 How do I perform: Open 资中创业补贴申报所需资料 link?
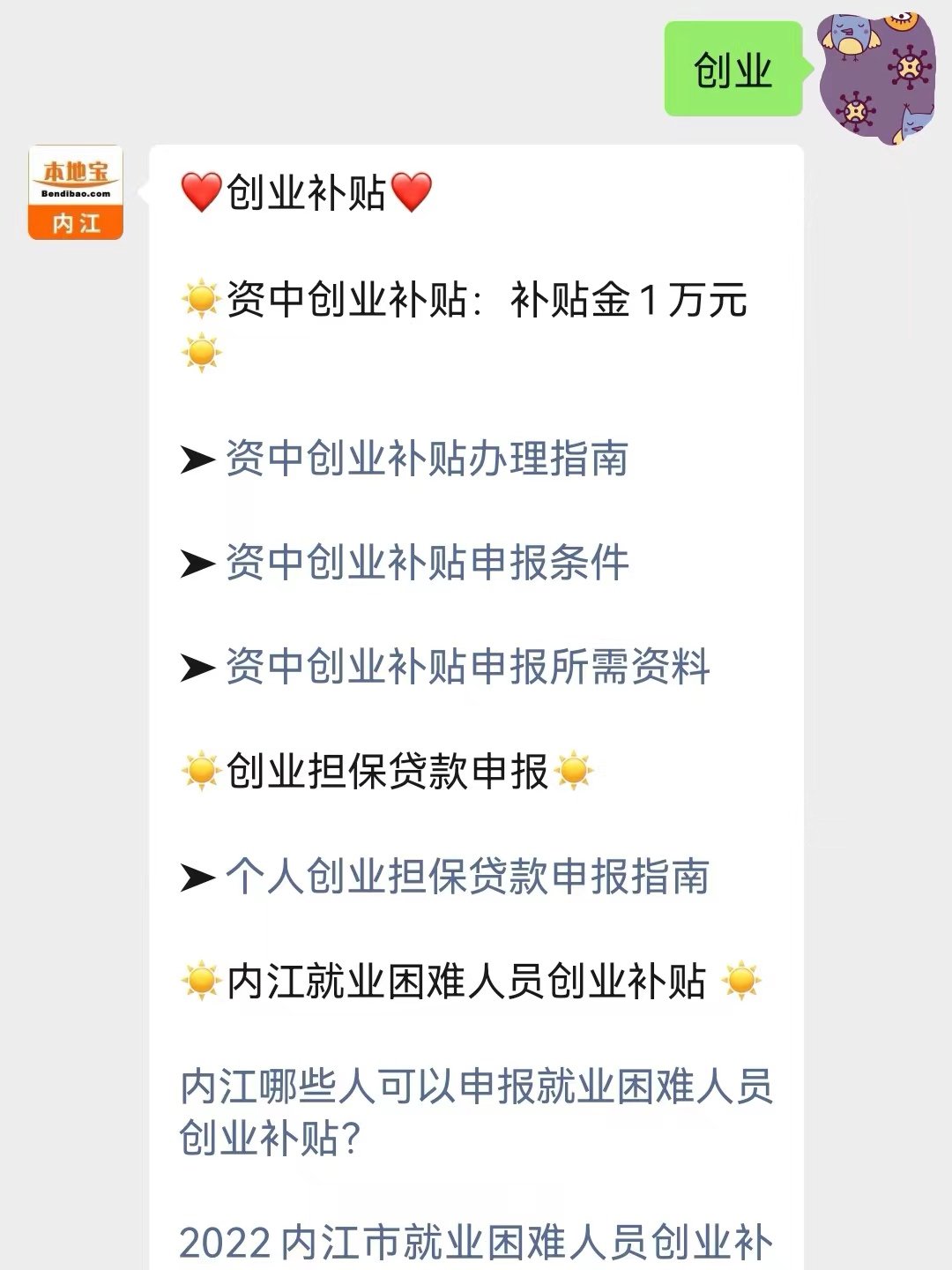(467, 668)
